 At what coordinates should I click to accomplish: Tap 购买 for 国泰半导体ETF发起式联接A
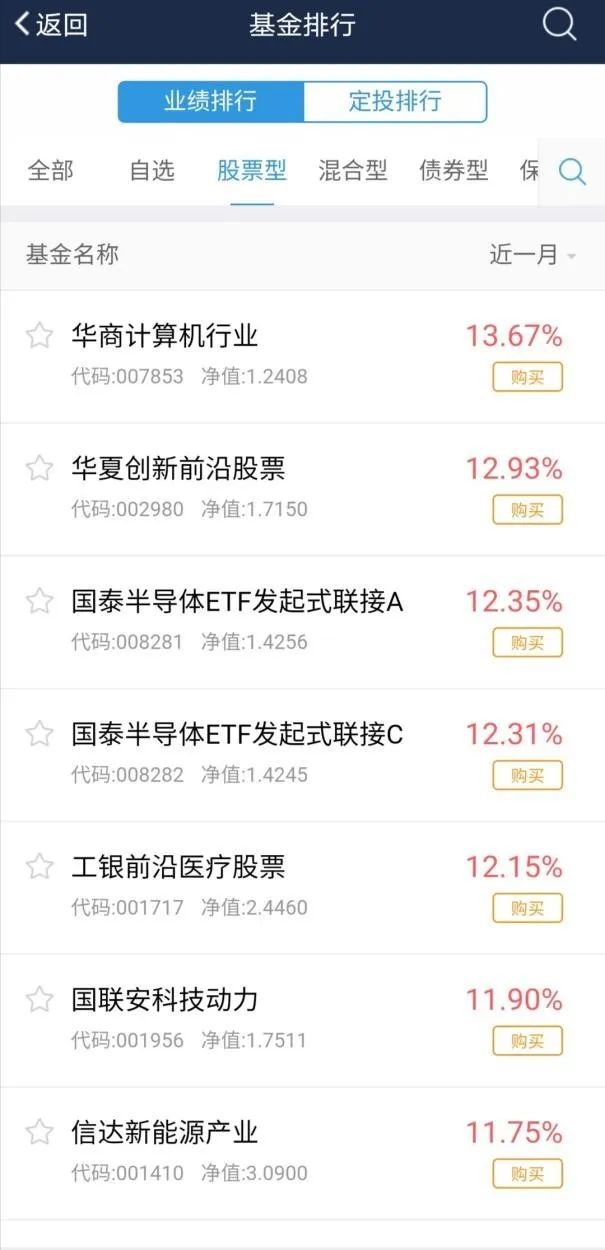(x=527, y=643)
